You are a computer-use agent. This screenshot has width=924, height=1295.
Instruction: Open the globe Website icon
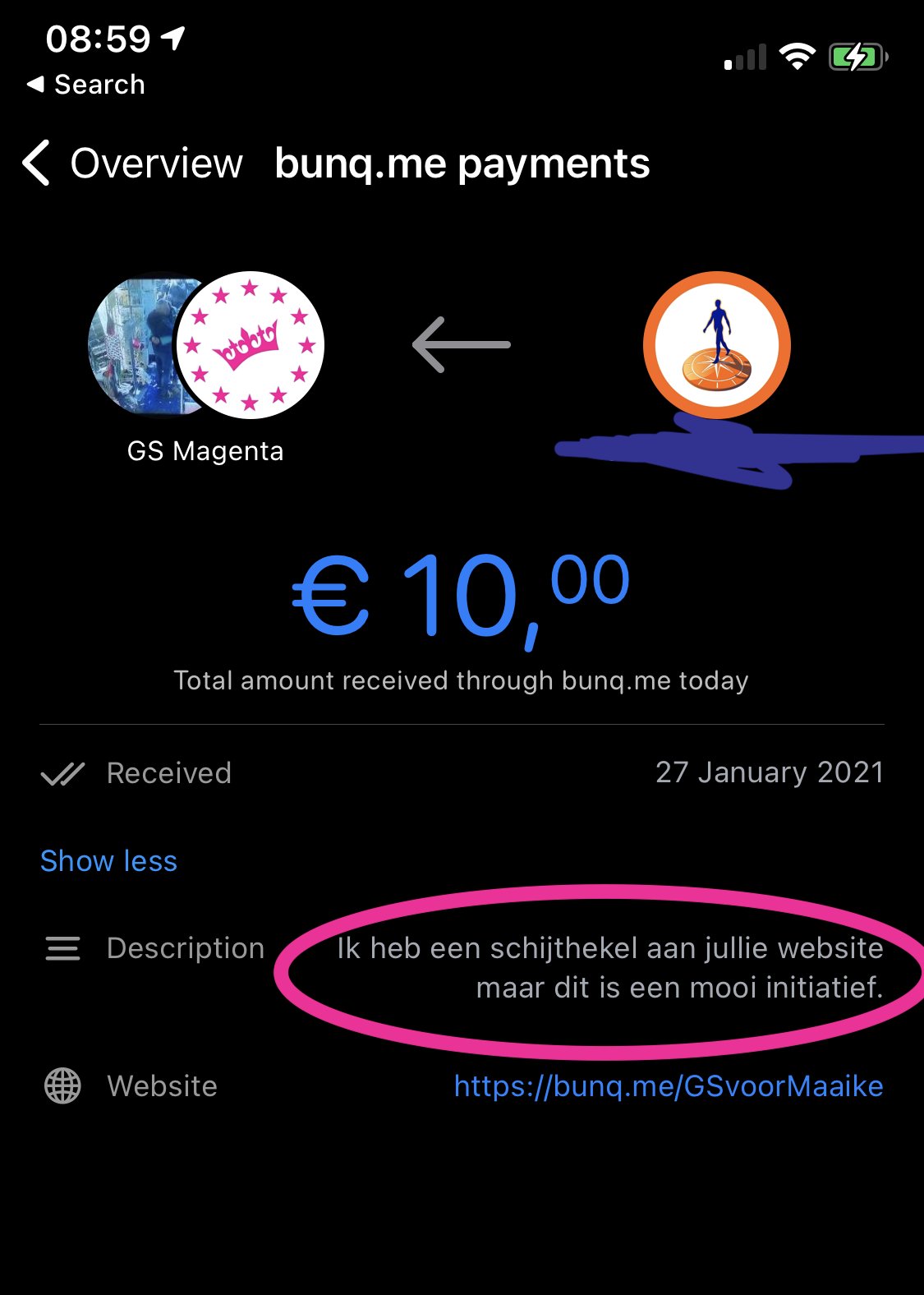(x=62, y=1085)
